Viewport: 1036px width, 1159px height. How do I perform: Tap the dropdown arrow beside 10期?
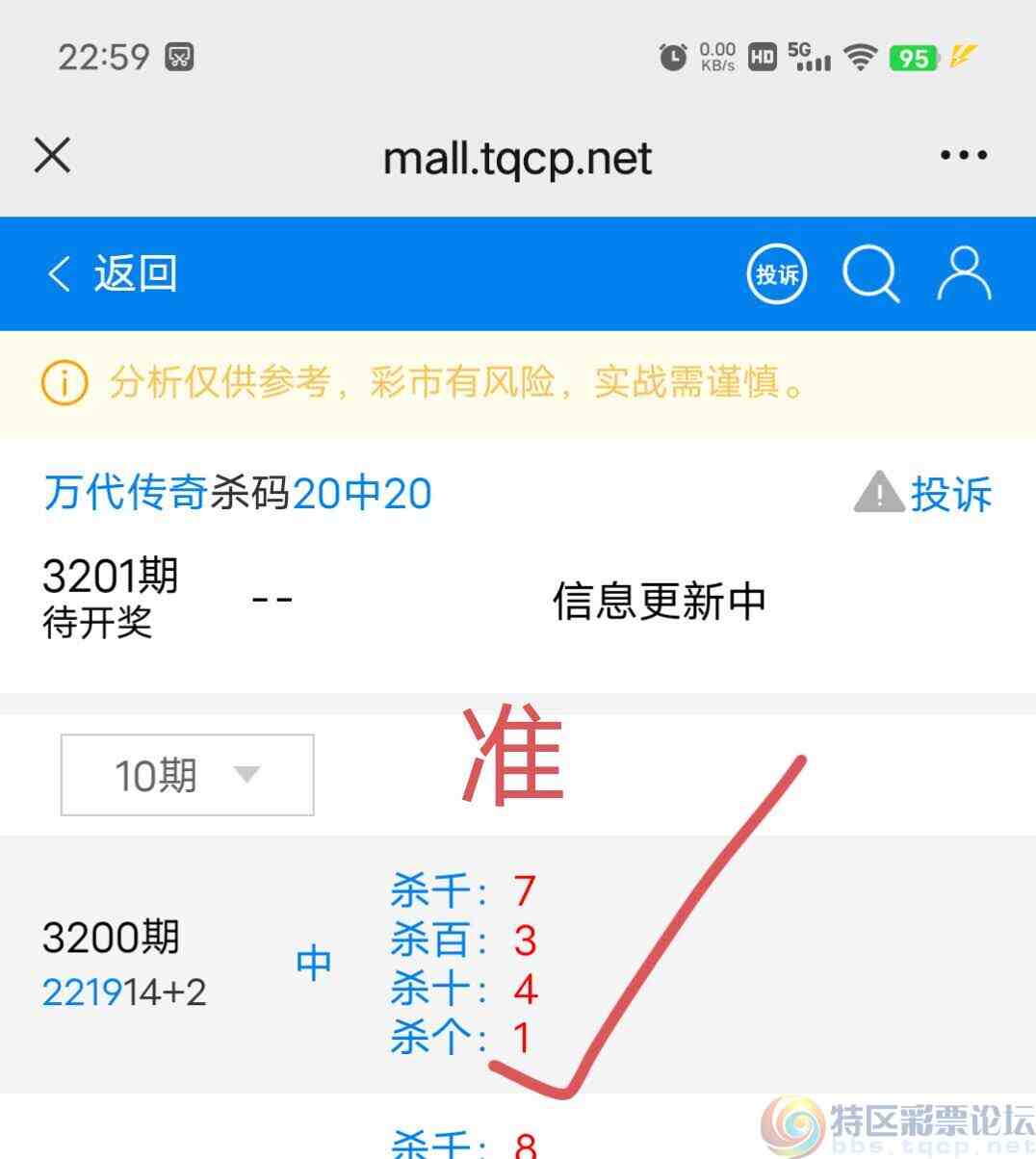248,774
